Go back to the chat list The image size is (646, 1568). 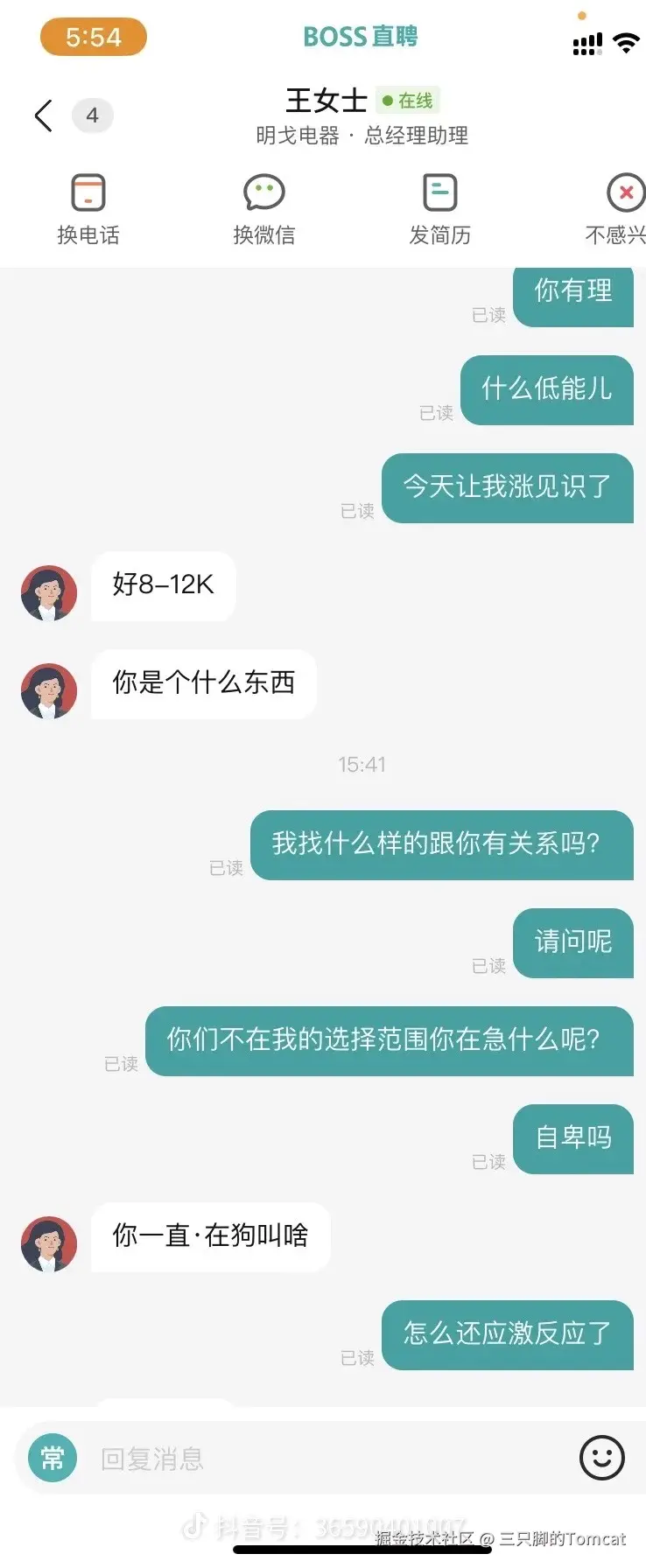click(x=44, y=115)
